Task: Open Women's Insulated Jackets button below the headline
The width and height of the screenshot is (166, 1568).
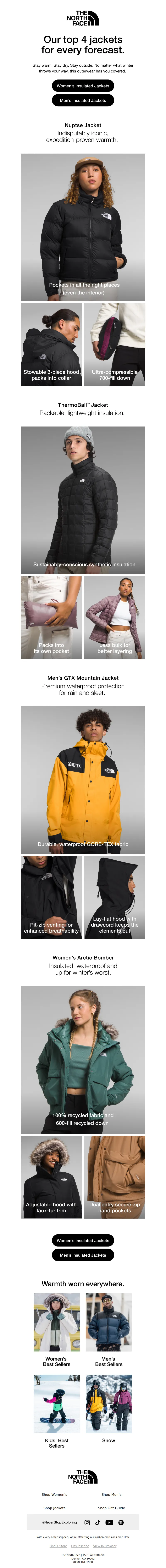Action: click(x=83, y=86)
